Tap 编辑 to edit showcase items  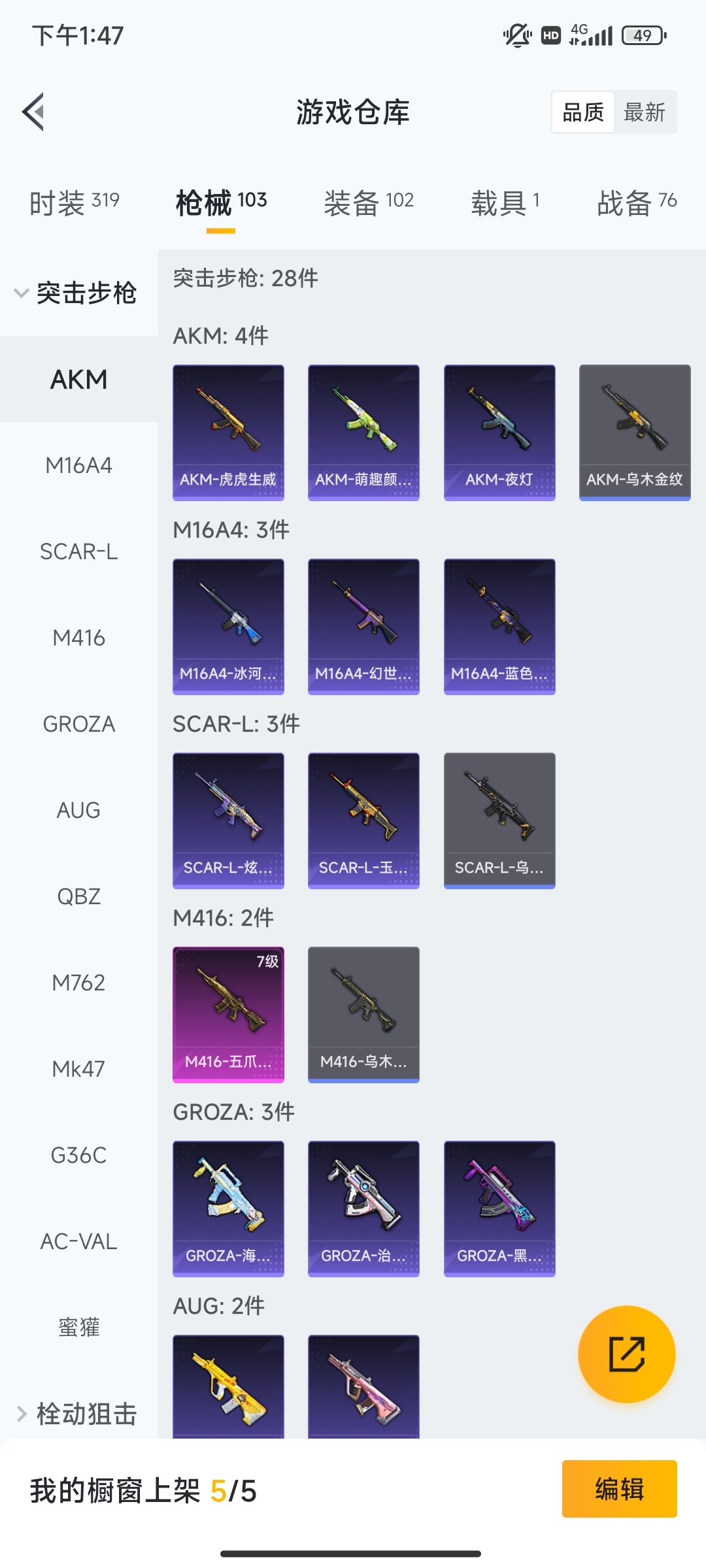click(x=619, y=1489)
